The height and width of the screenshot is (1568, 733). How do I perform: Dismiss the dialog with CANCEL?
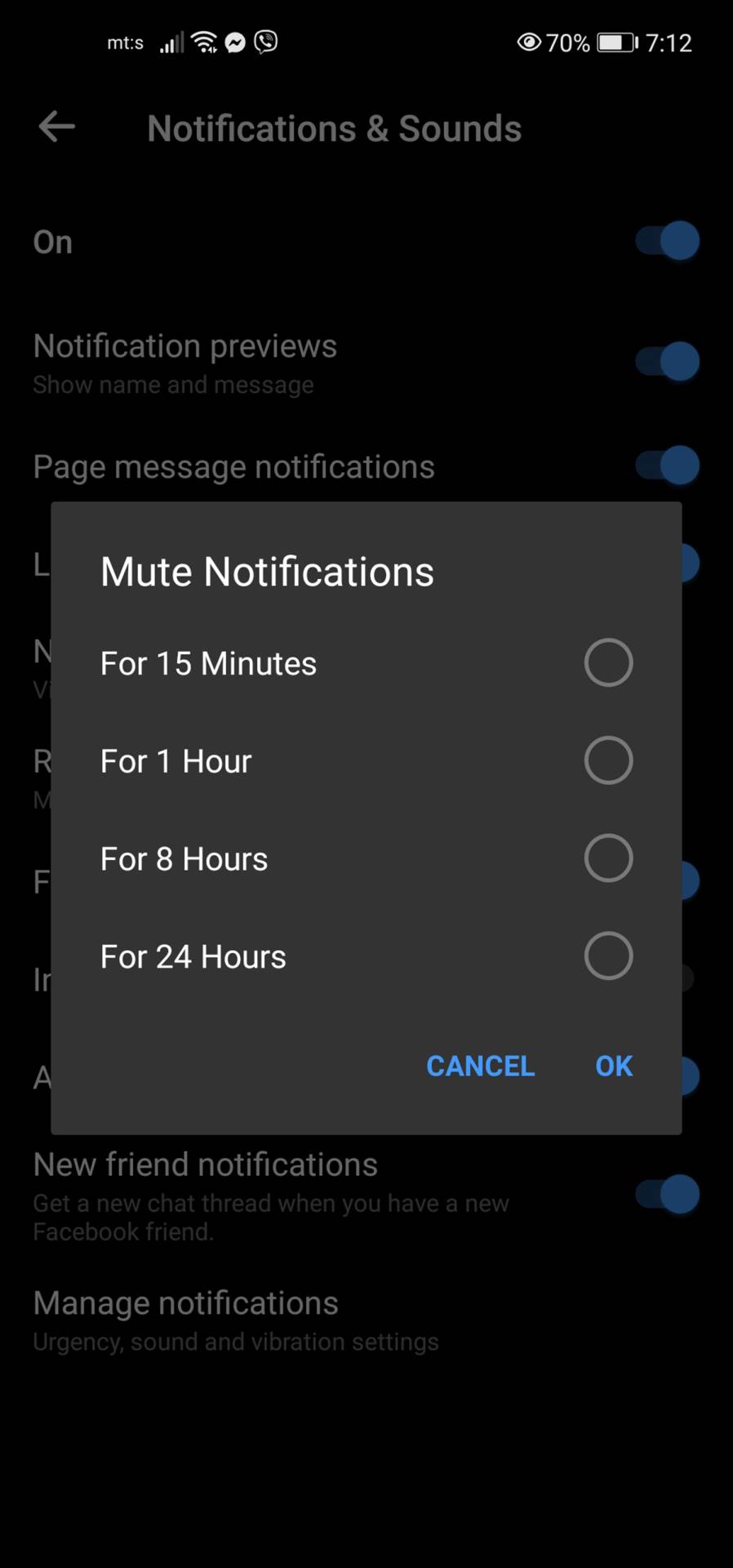click(x=480, y=1066)
